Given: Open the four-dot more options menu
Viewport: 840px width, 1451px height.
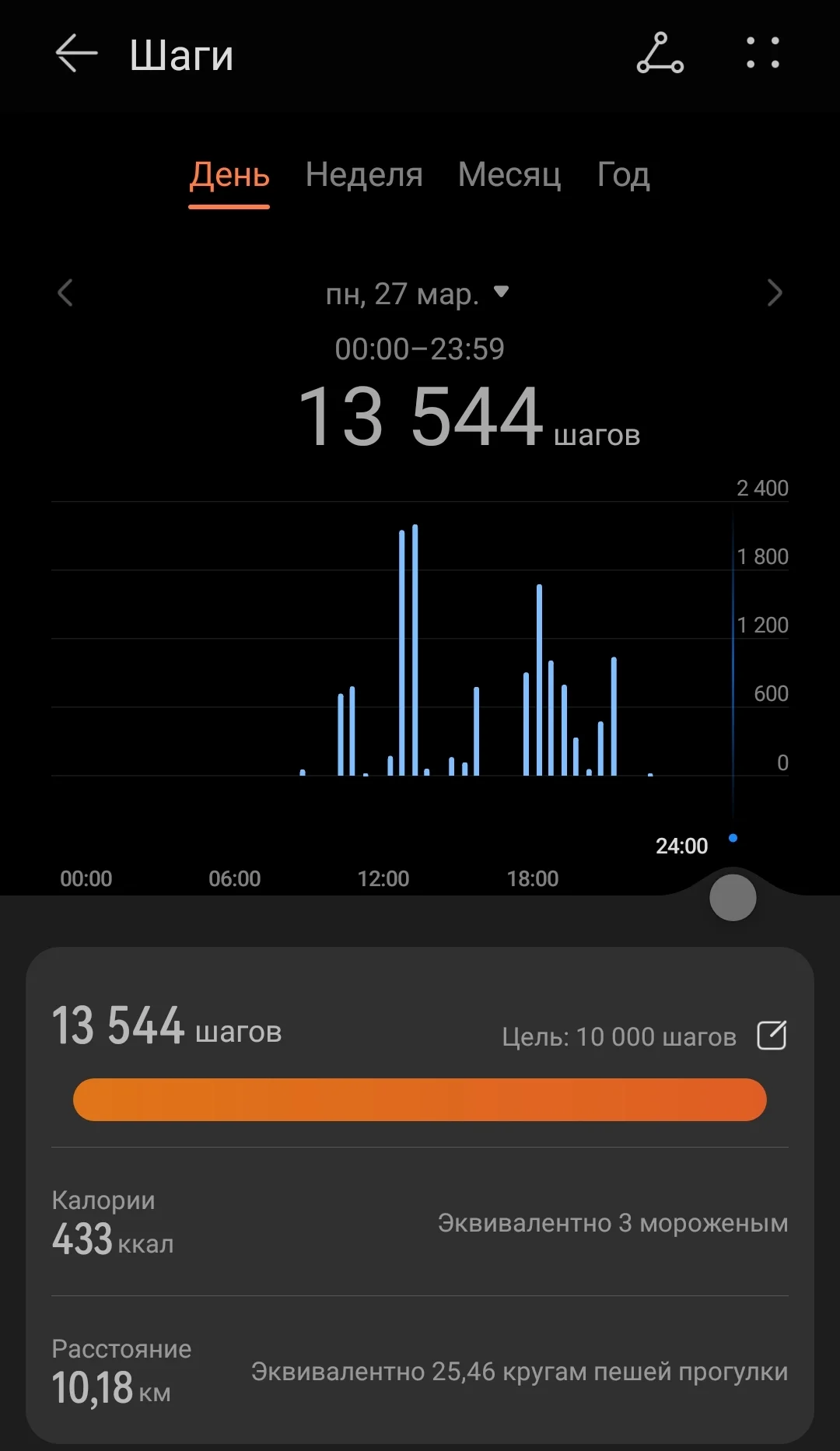Looking at the screenshot, I should (x=762, y=54).
